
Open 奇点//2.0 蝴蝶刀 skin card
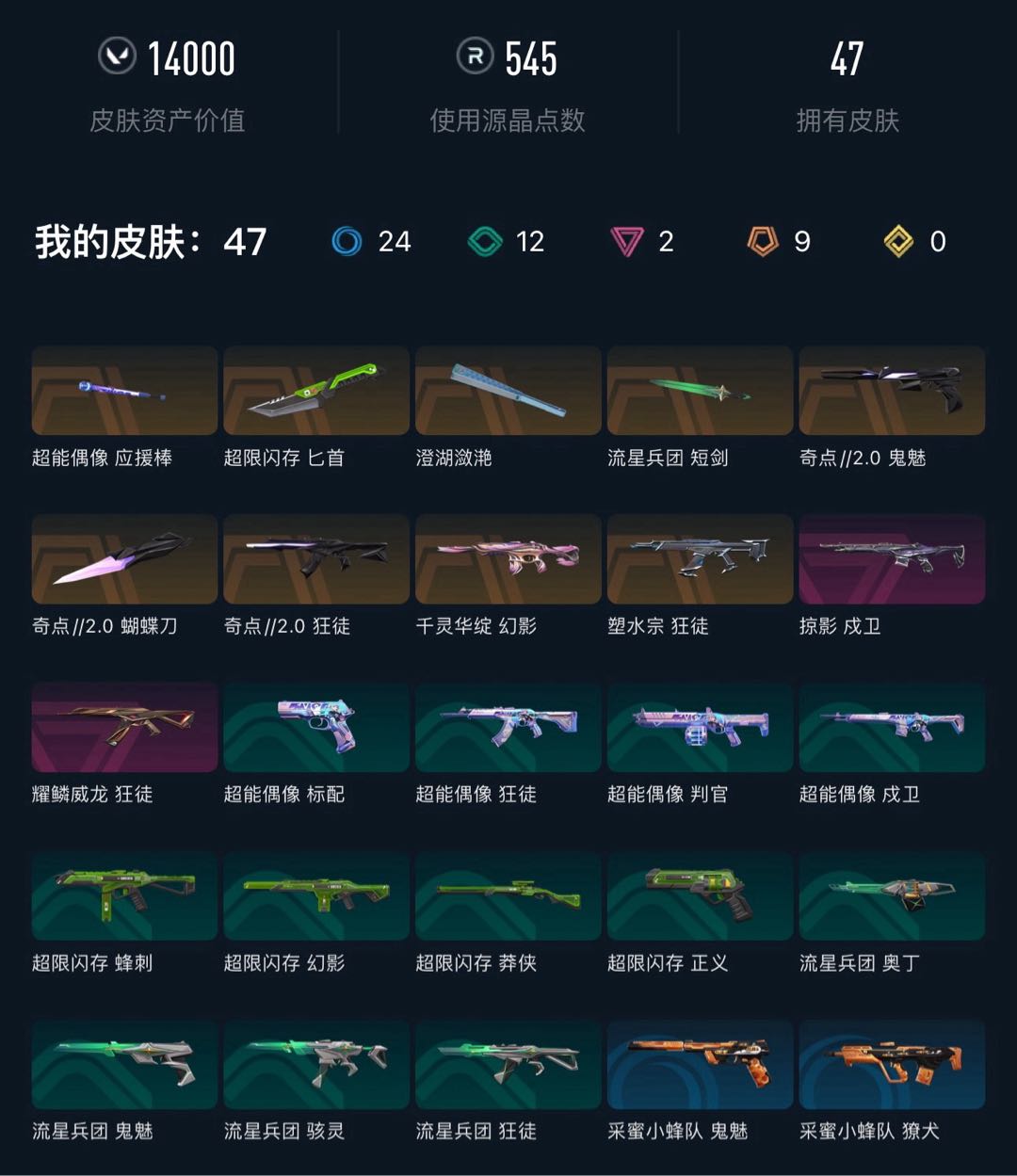[x=124, y=558]
